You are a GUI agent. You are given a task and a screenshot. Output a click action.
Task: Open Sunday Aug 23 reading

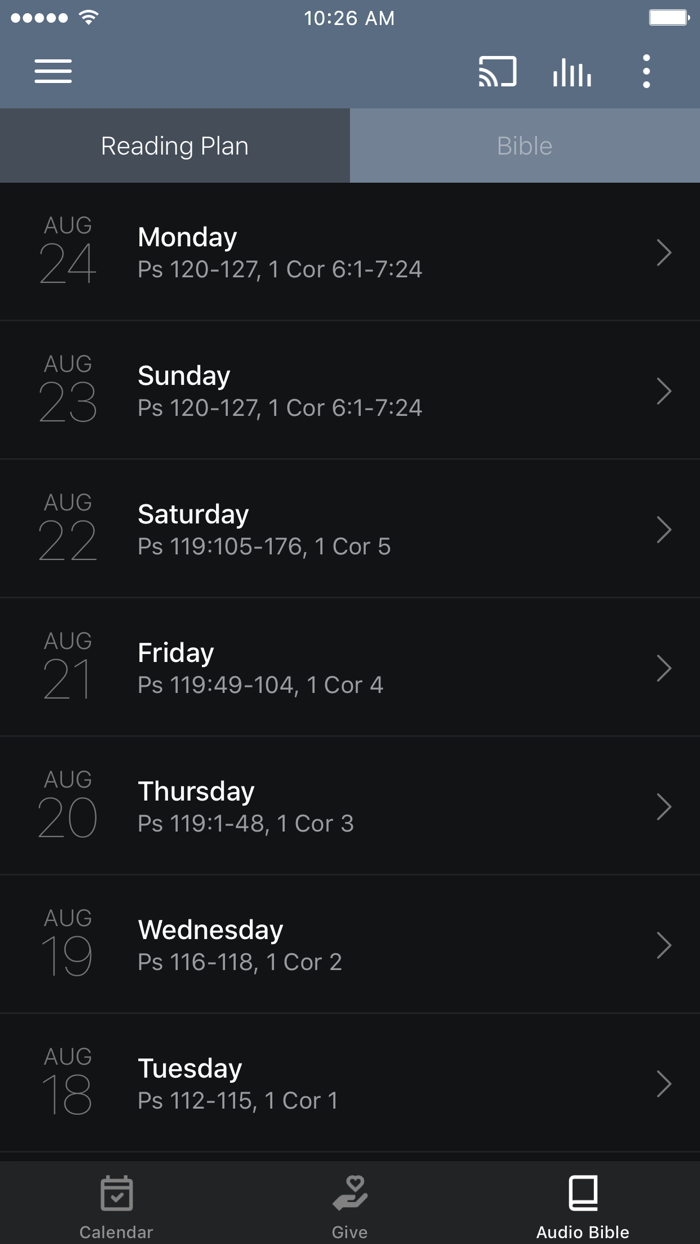tap(350, 391)
